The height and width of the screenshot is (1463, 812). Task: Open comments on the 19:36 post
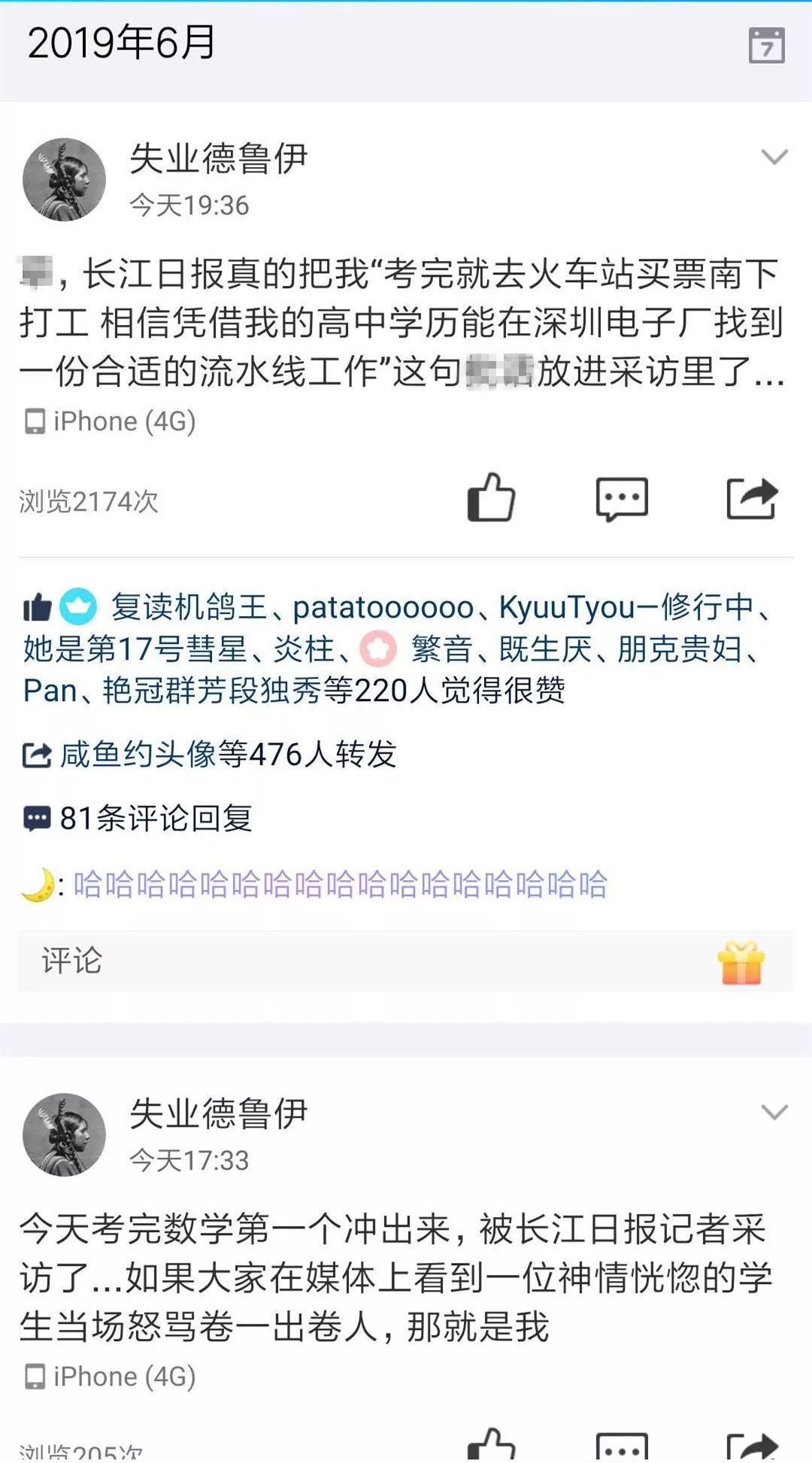621,498
